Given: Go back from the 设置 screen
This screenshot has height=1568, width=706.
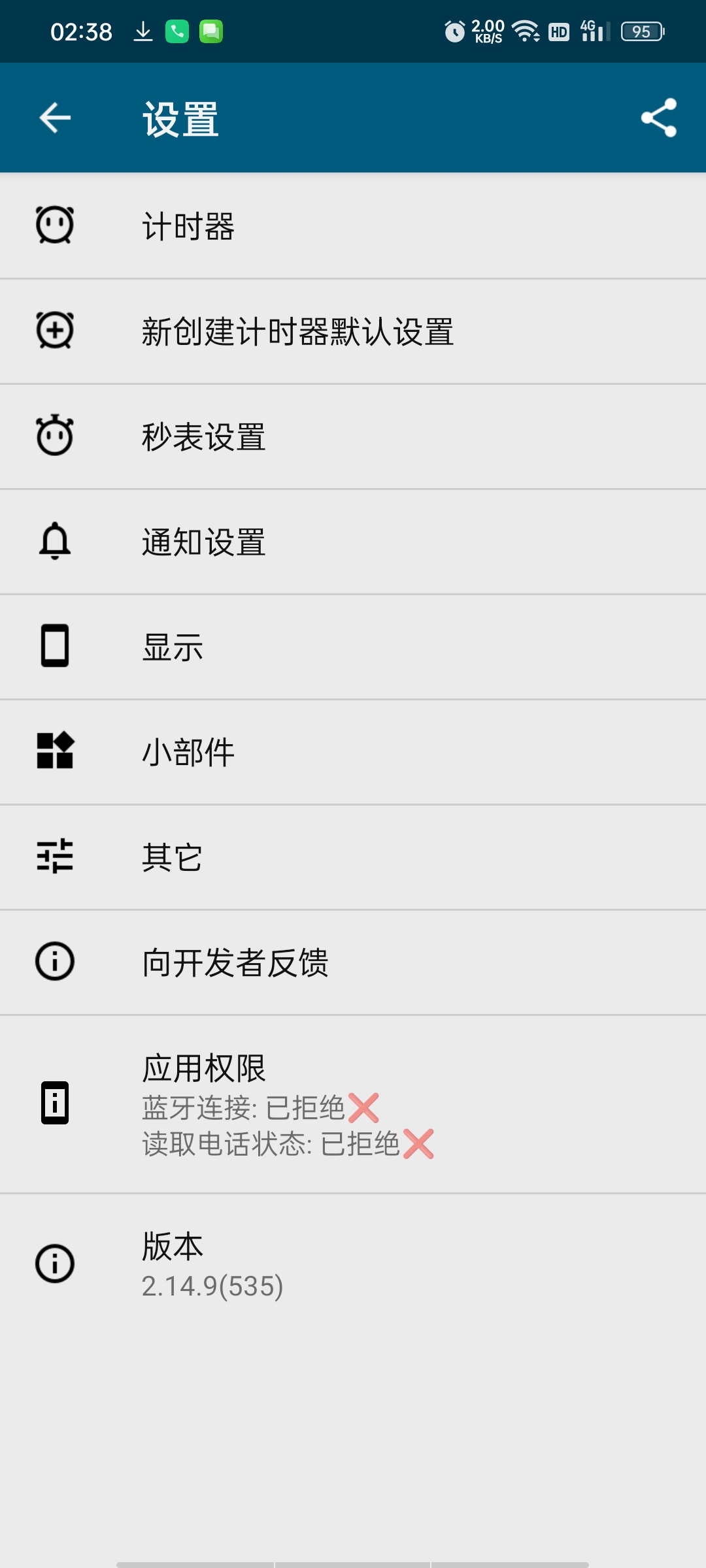Looking at the screenshot, I should [55, 118].
